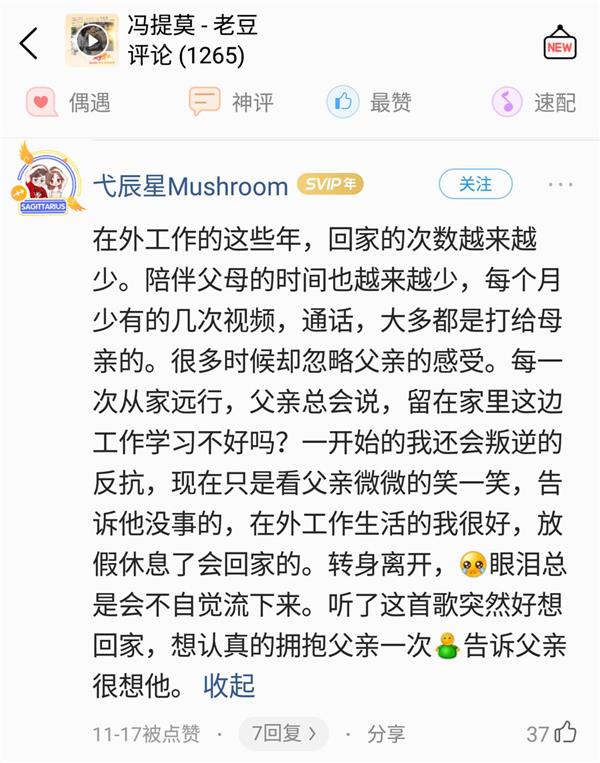Switch to the 偶遇 tab
The image size is (600, 763).
pos(68,102)
